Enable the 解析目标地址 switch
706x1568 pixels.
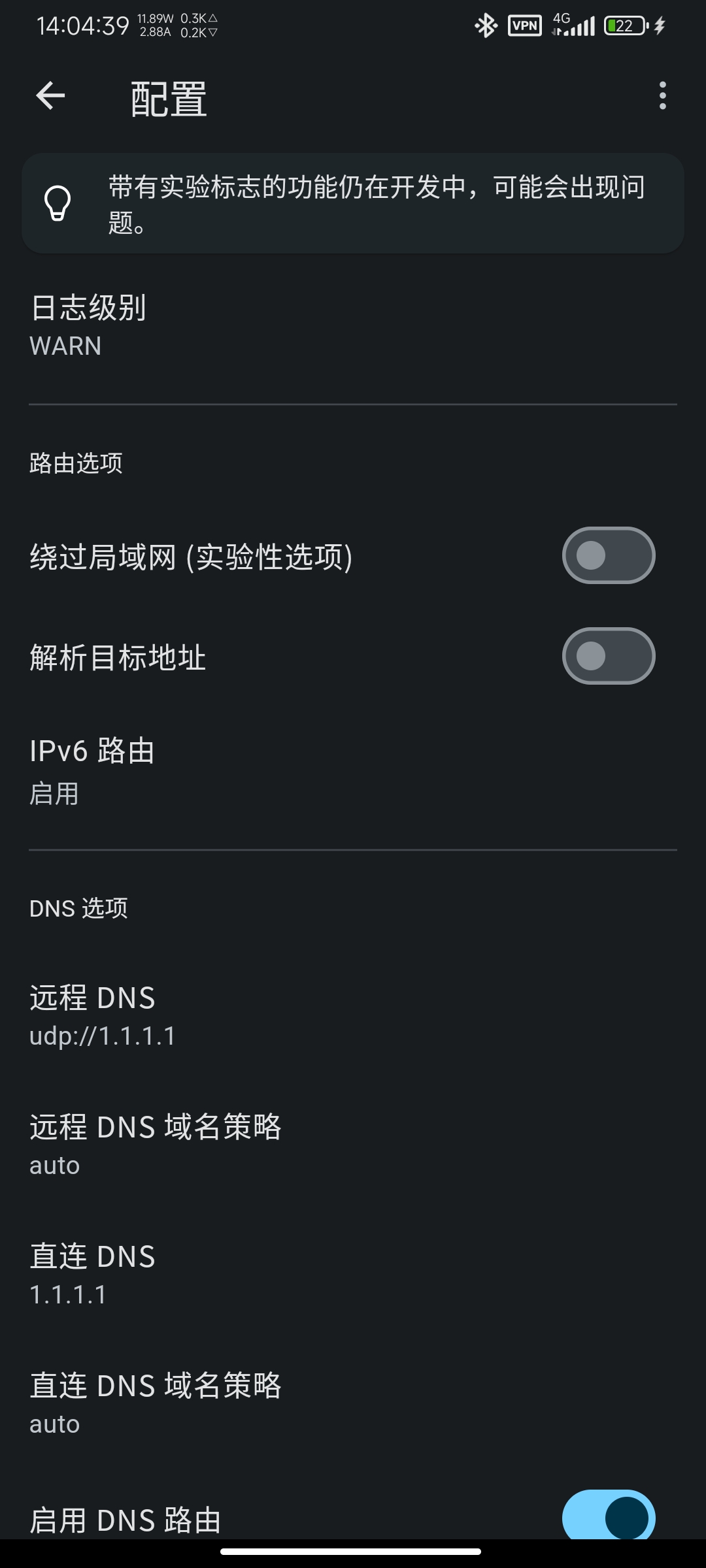point(609,657)
